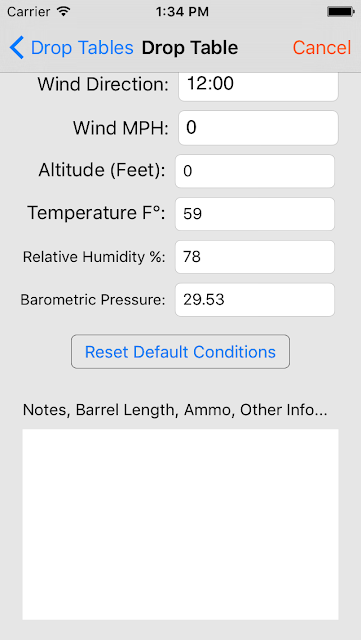Select the Wind MPH field
The height and width of the screenshot is (640, 361).
point(258,128)
